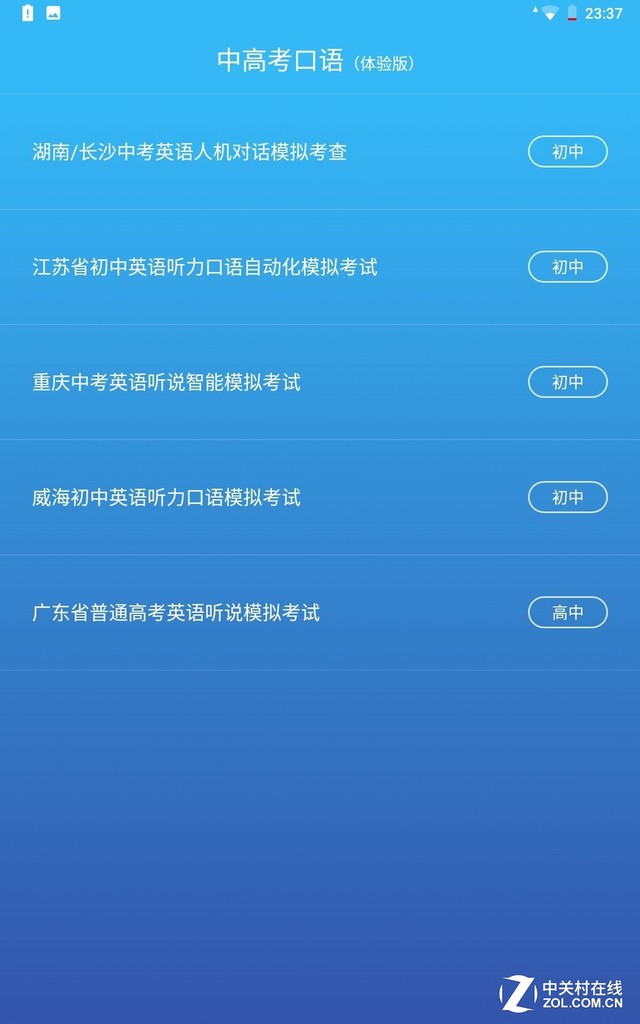The image size is (640, 1024).
Task: Select 重庆中考英语听说智能模拟考试
Action: [320, 382]
